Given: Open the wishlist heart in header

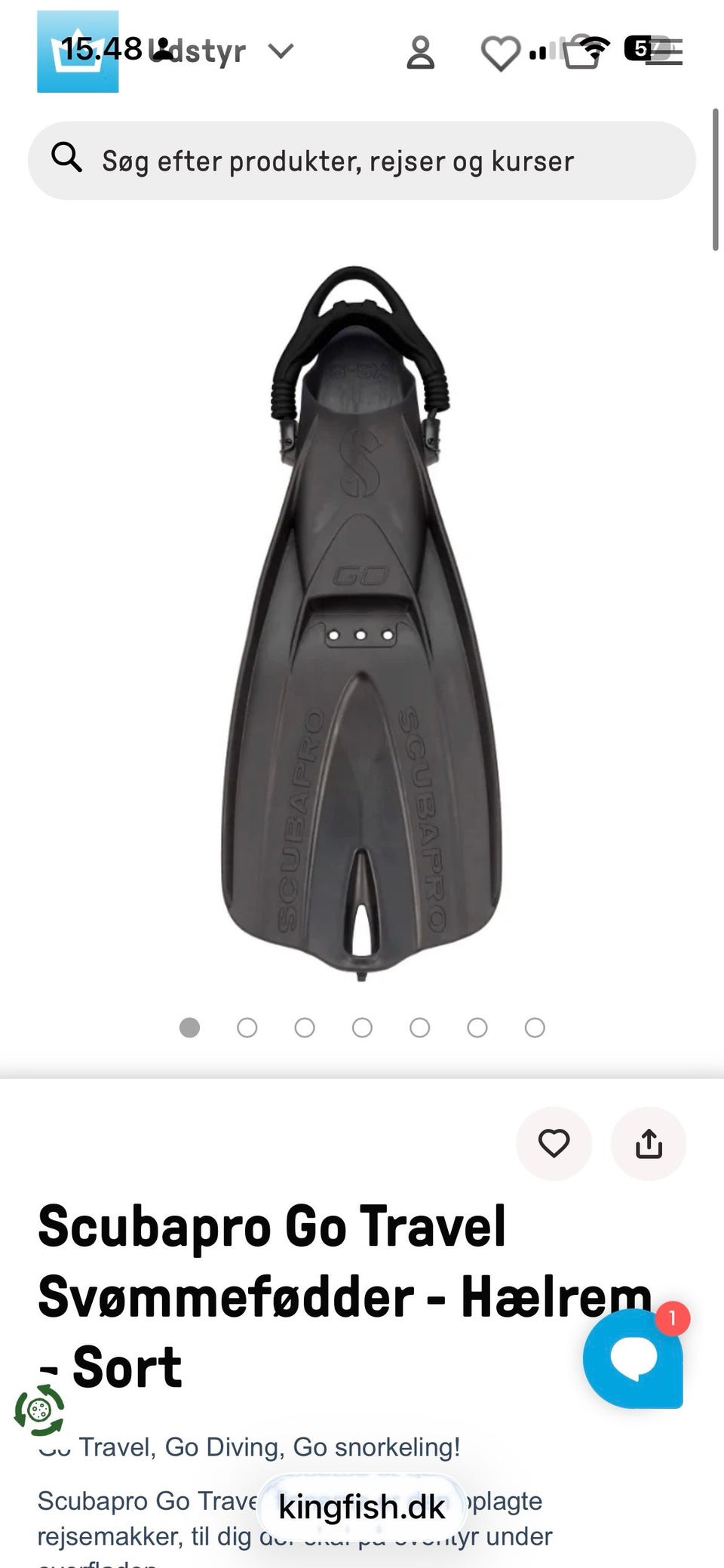Looking at the screenshot, I should point(500,54).
